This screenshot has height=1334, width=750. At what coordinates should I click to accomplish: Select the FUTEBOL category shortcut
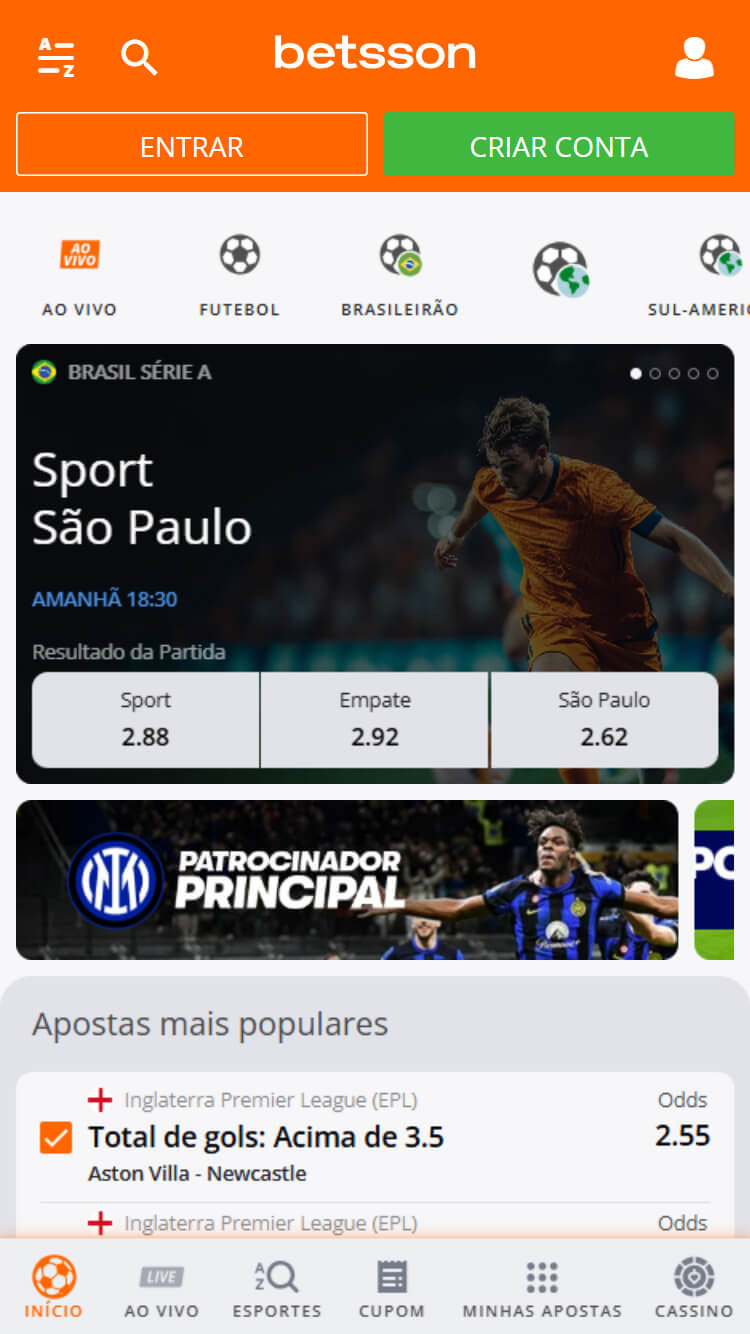tap(239, 276)
